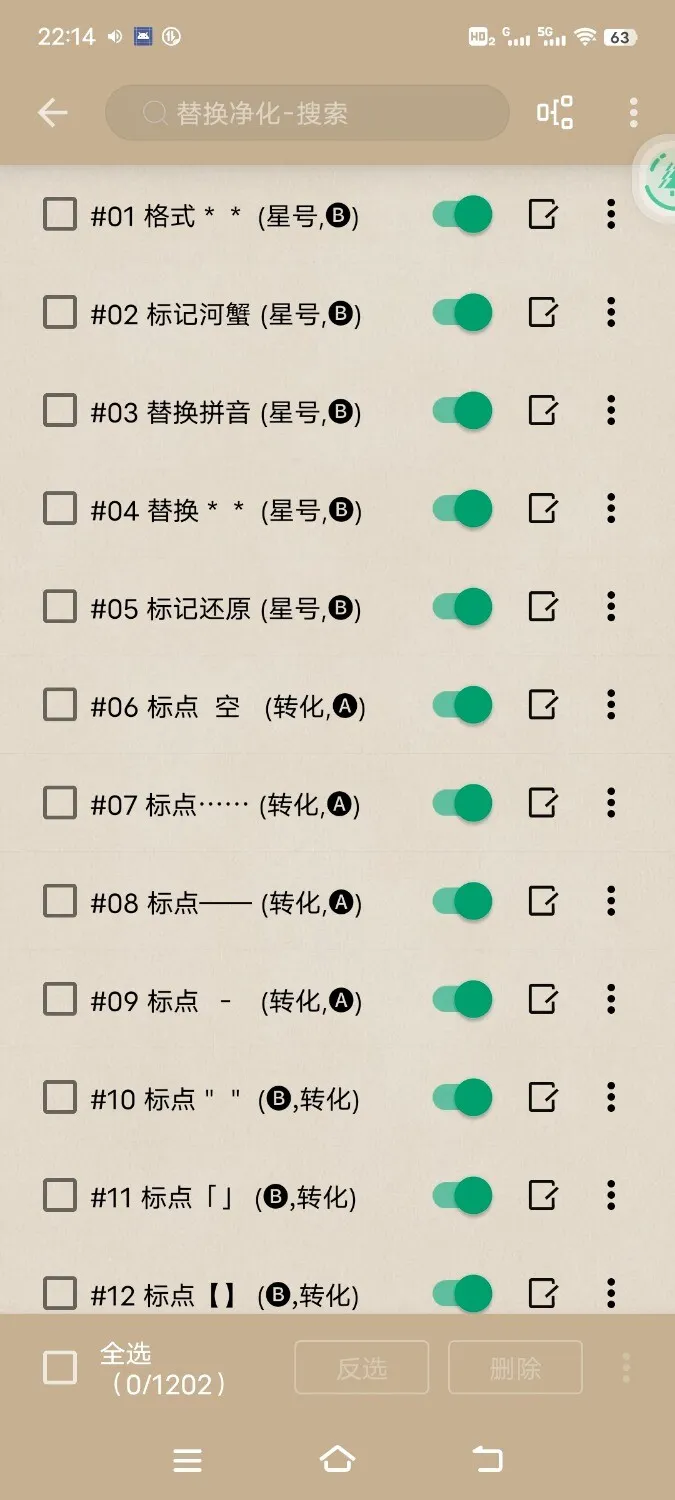Tap the 替换净化-搜索 search field
Image resolution: width=675 pixels, height=1500 pixels.
pyautogui.click(x=307, y=113)
